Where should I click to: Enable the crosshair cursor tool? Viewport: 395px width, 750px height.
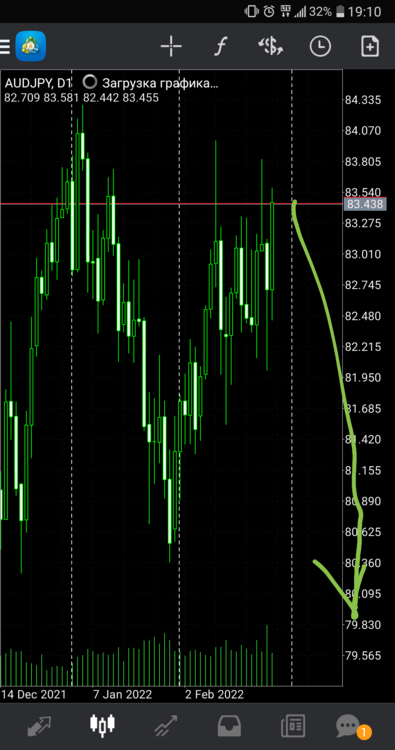171,46
